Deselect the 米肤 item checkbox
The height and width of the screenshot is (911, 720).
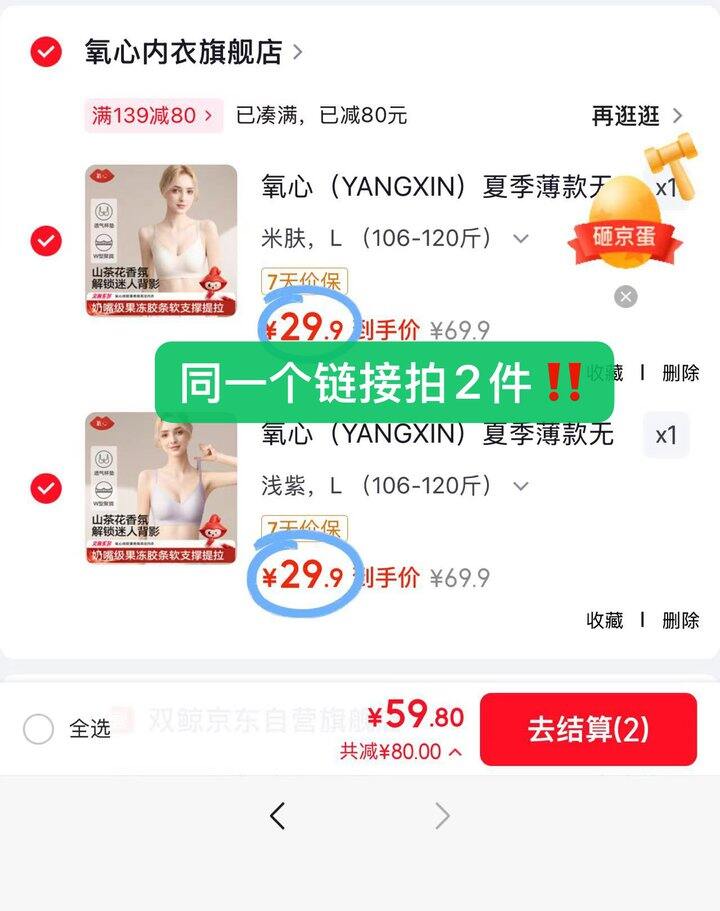pyautogui.click(x=46, y=241)
